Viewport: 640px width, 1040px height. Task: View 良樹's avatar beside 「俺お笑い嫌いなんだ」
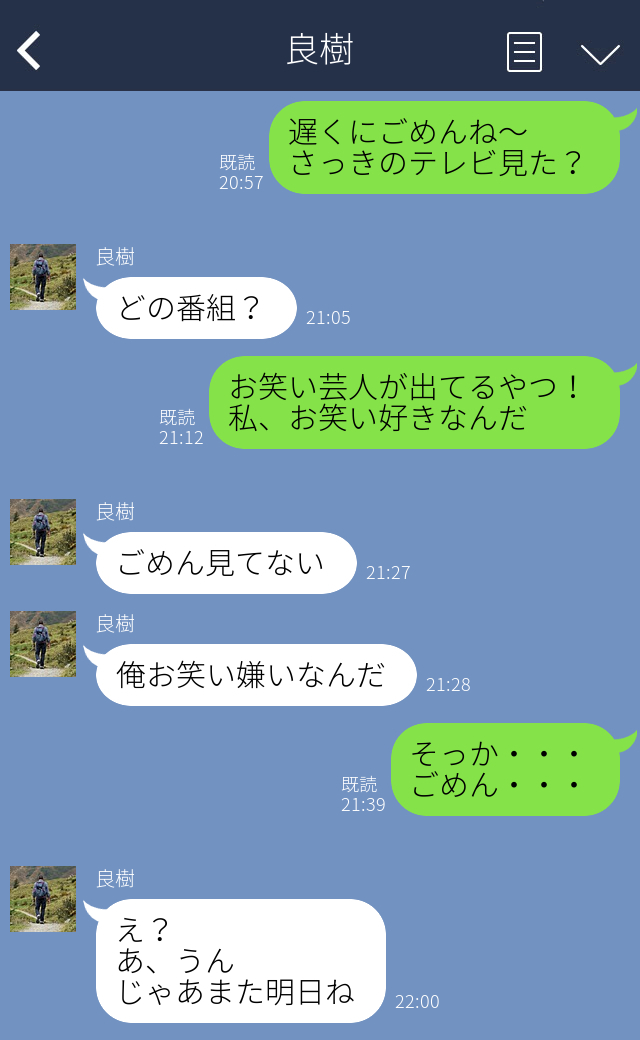[43, 644]
